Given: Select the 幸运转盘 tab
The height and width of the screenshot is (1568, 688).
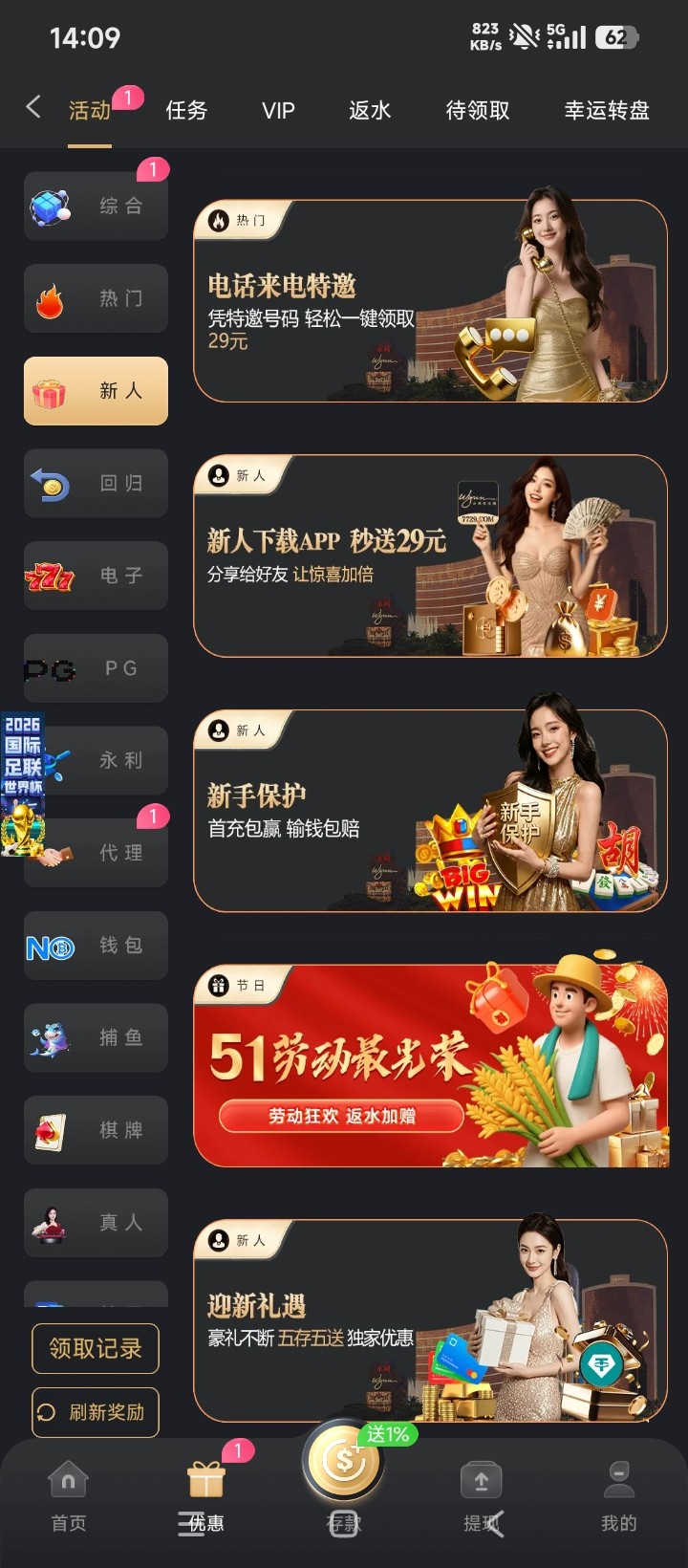Looking at the screenshot, I should coord(607,111).
